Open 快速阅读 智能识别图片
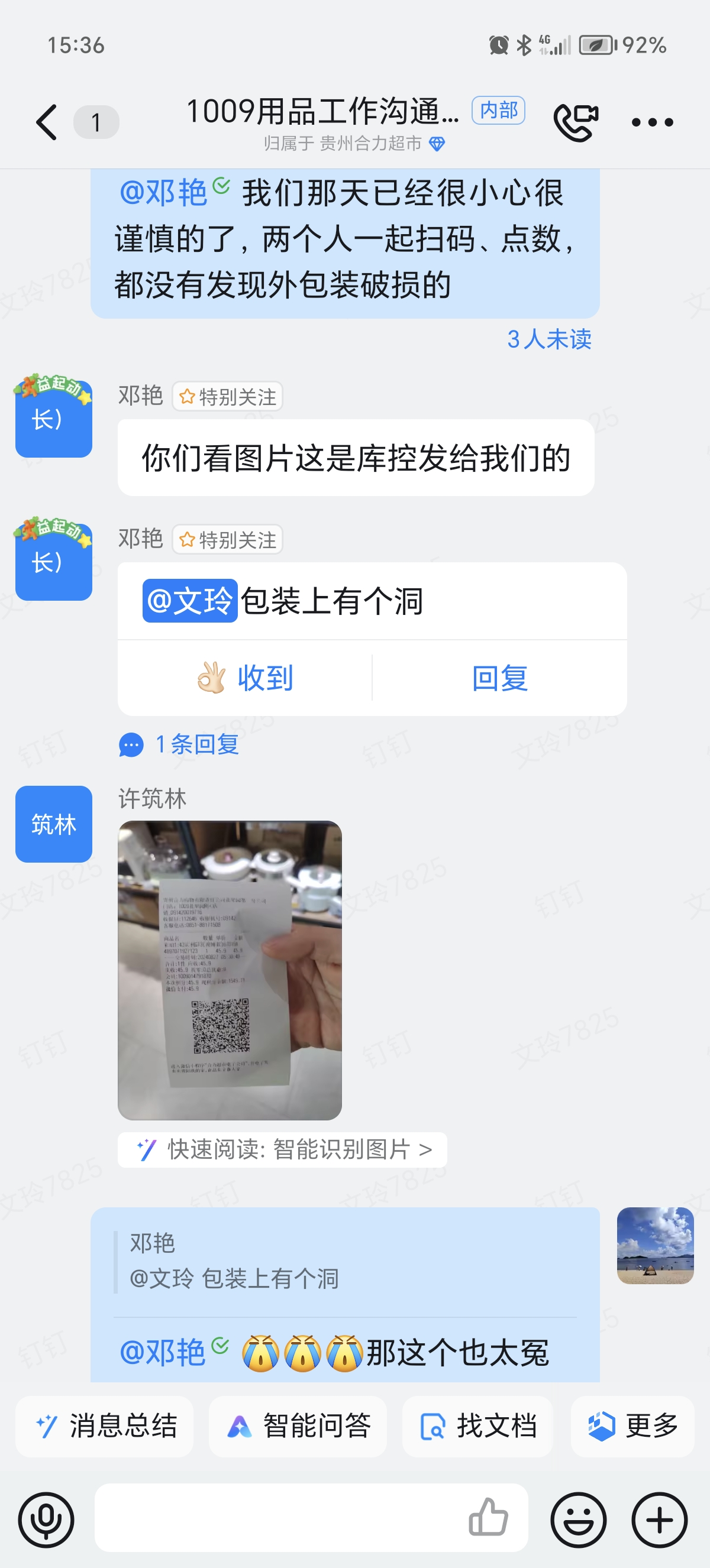Image resolution: width=710 pixels, height=1568 pixels. tap(283, 1149)
